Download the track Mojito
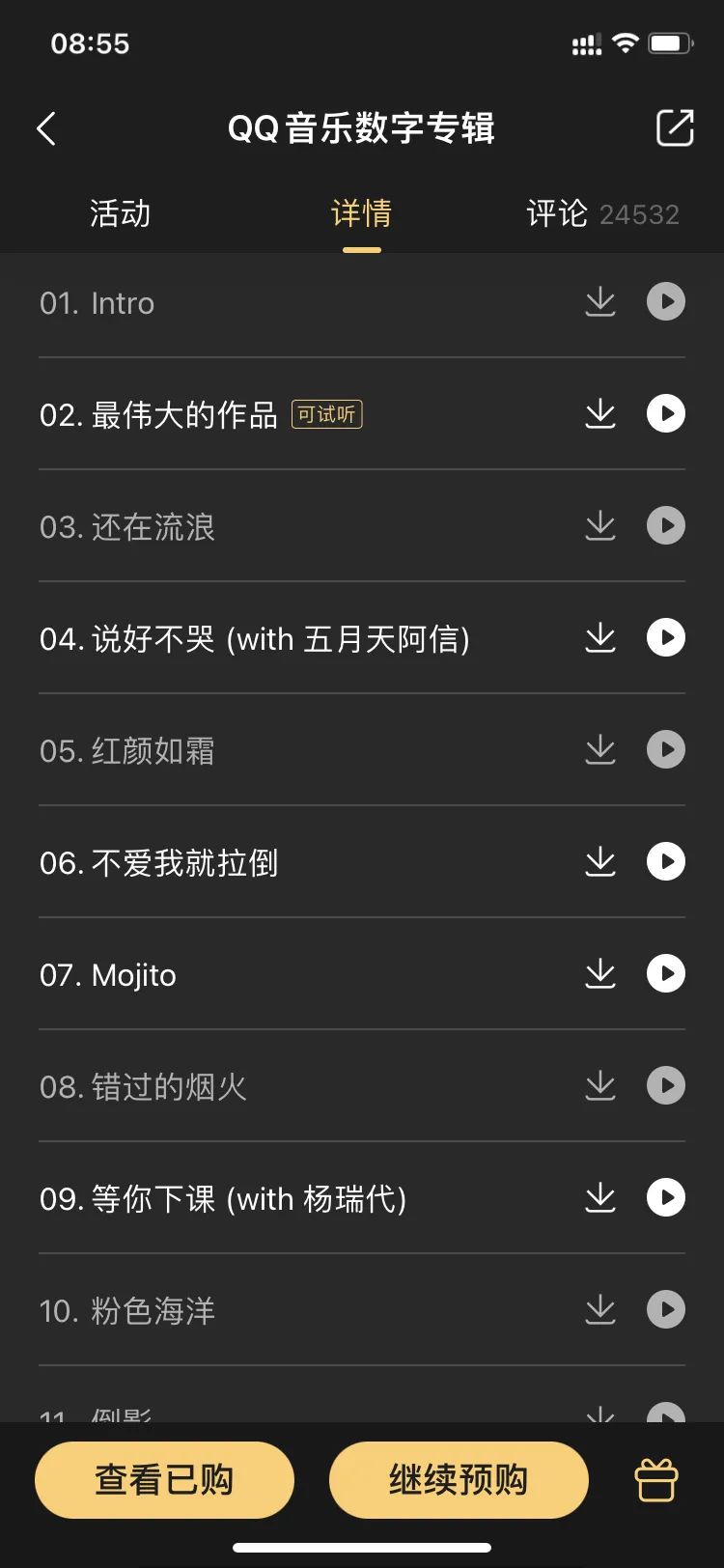 (599, 973)
